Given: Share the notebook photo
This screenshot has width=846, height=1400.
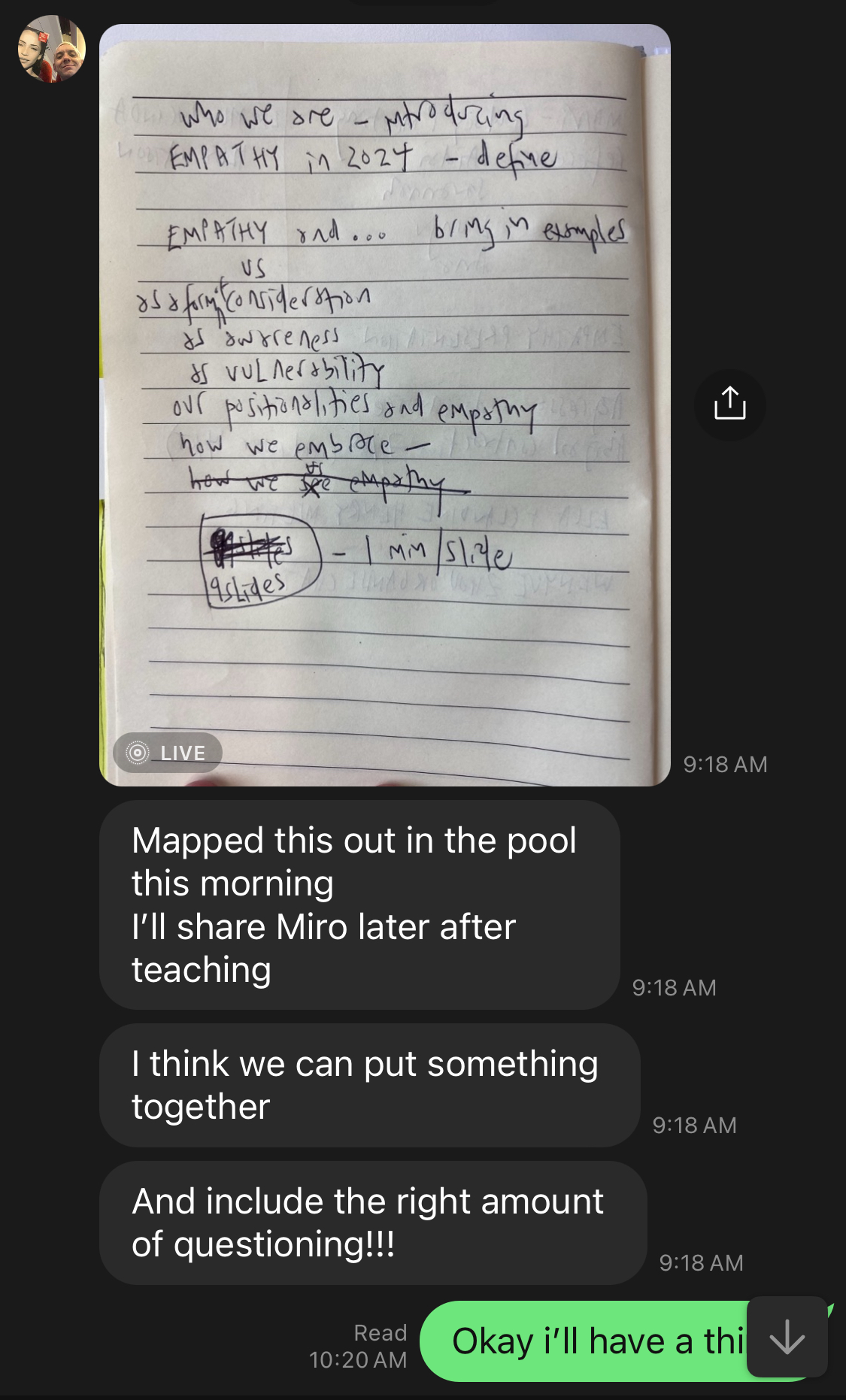Looking at the screenshot, I should tap(729, 405).
